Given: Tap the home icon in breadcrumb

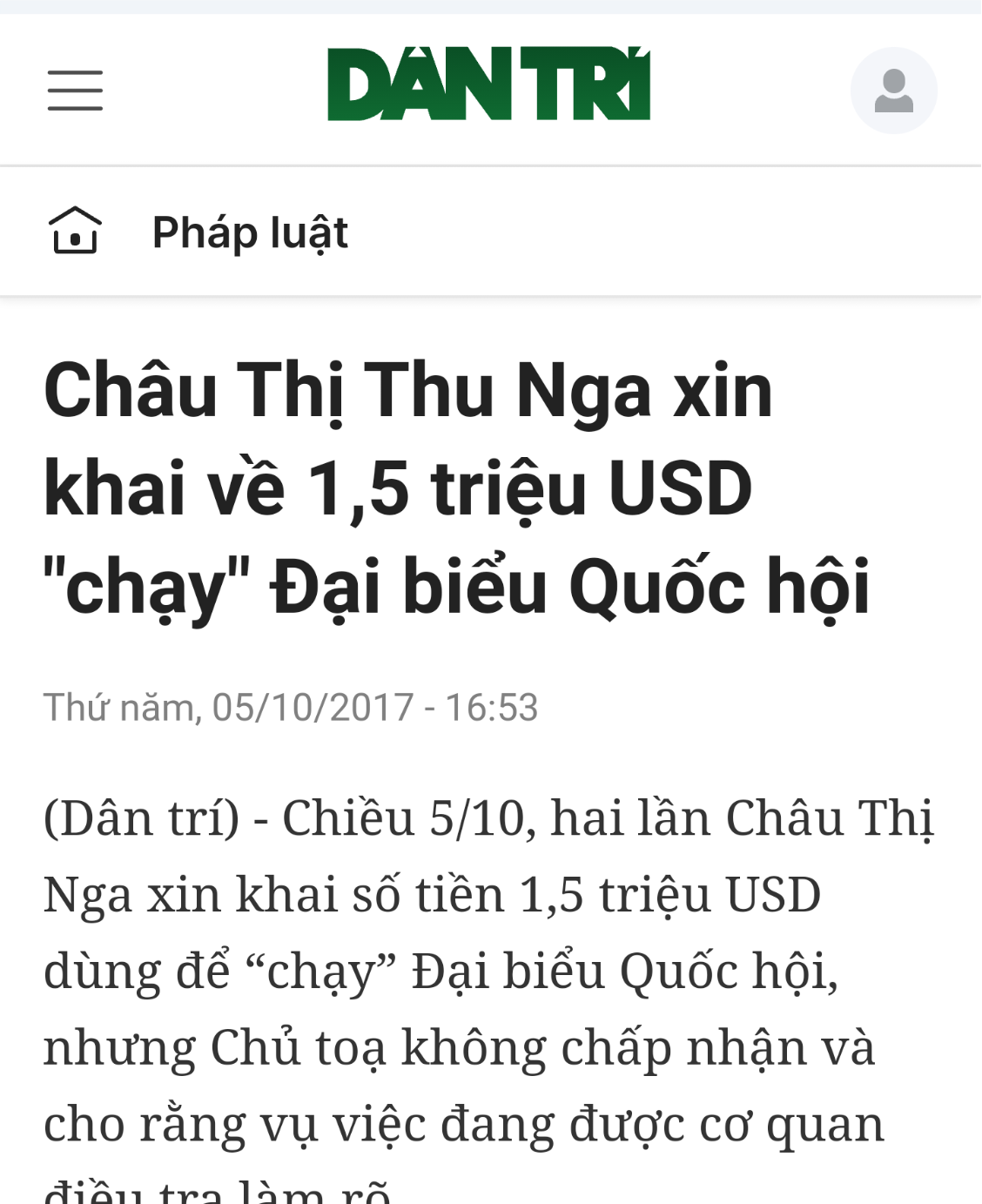Looking at the screenshot, I should 75,232.
